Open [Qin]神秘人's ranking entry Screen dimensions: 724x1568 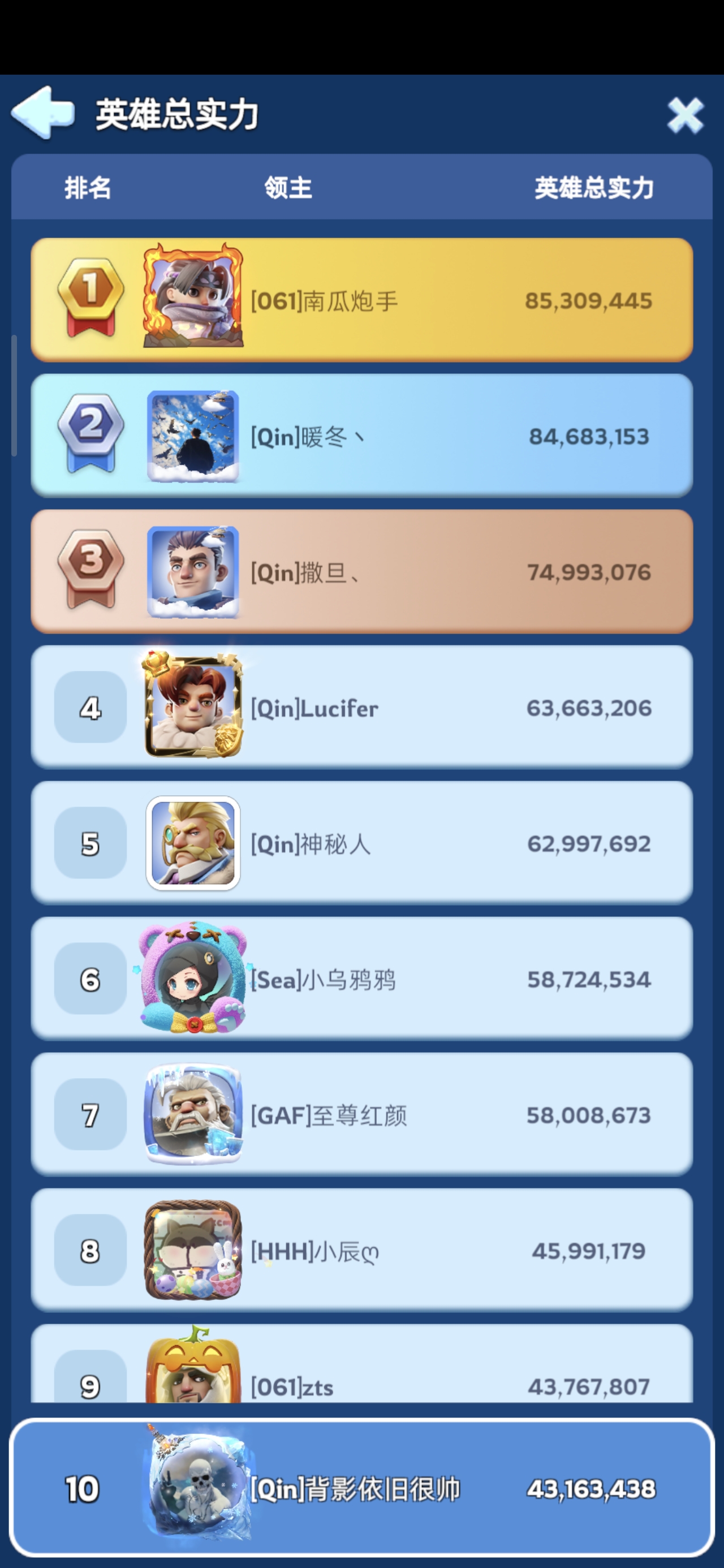[x=361, y=843]
